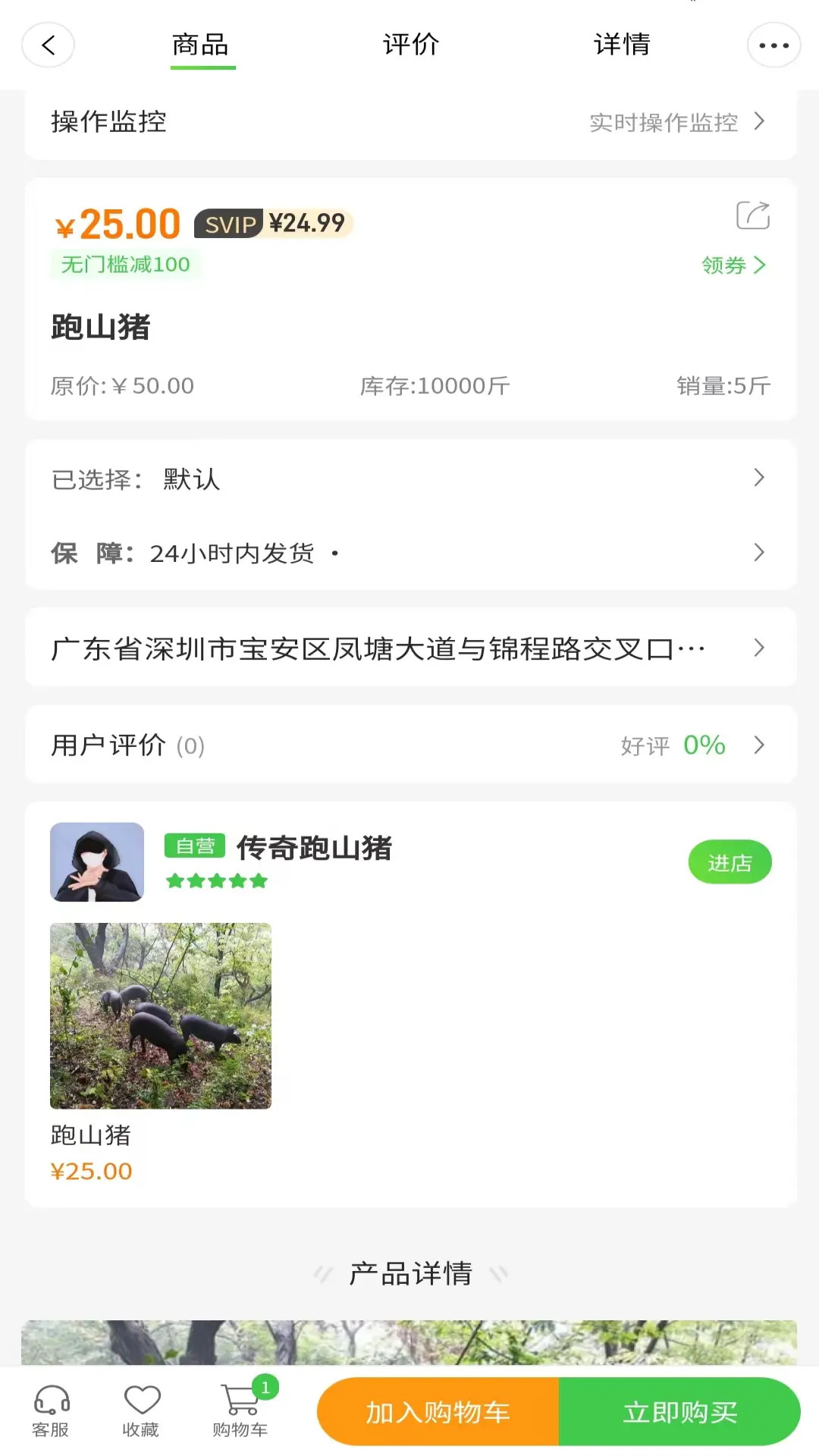The height and width of the screenshot is (1456, 819).
Task: Switch to the 详情 tab
Action: [x=620, y=45]
